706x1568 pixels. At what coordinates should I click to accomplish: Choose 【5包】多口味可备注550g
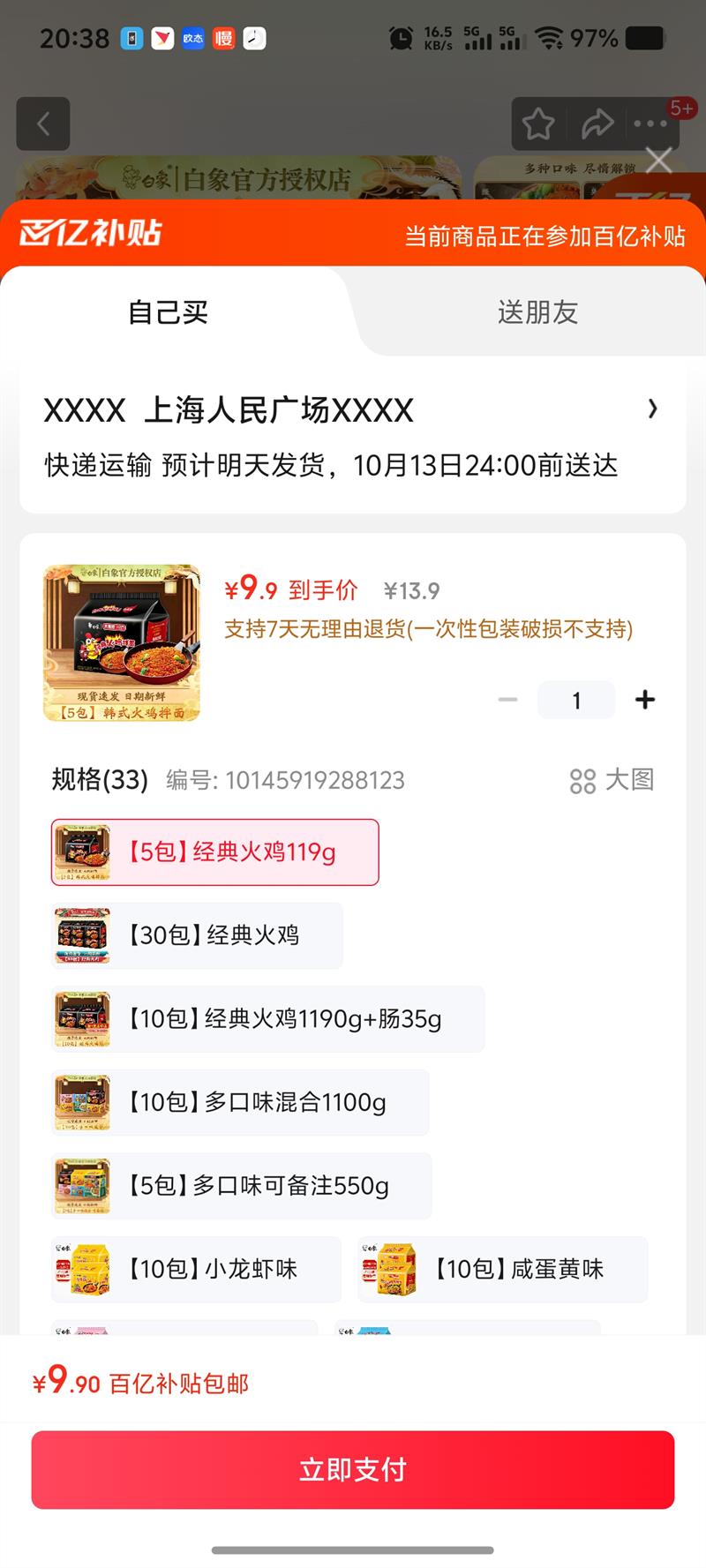[x=242, y=1186]
